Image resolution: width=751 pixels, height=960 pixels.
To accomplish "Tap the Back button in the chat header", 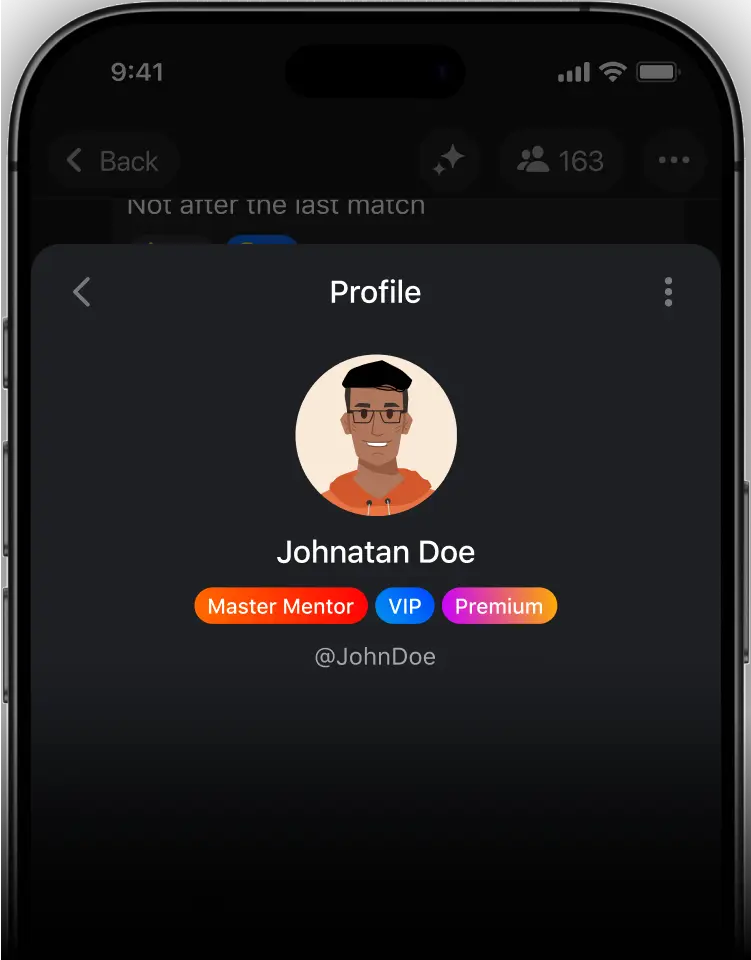I will [x=112, y=161].
